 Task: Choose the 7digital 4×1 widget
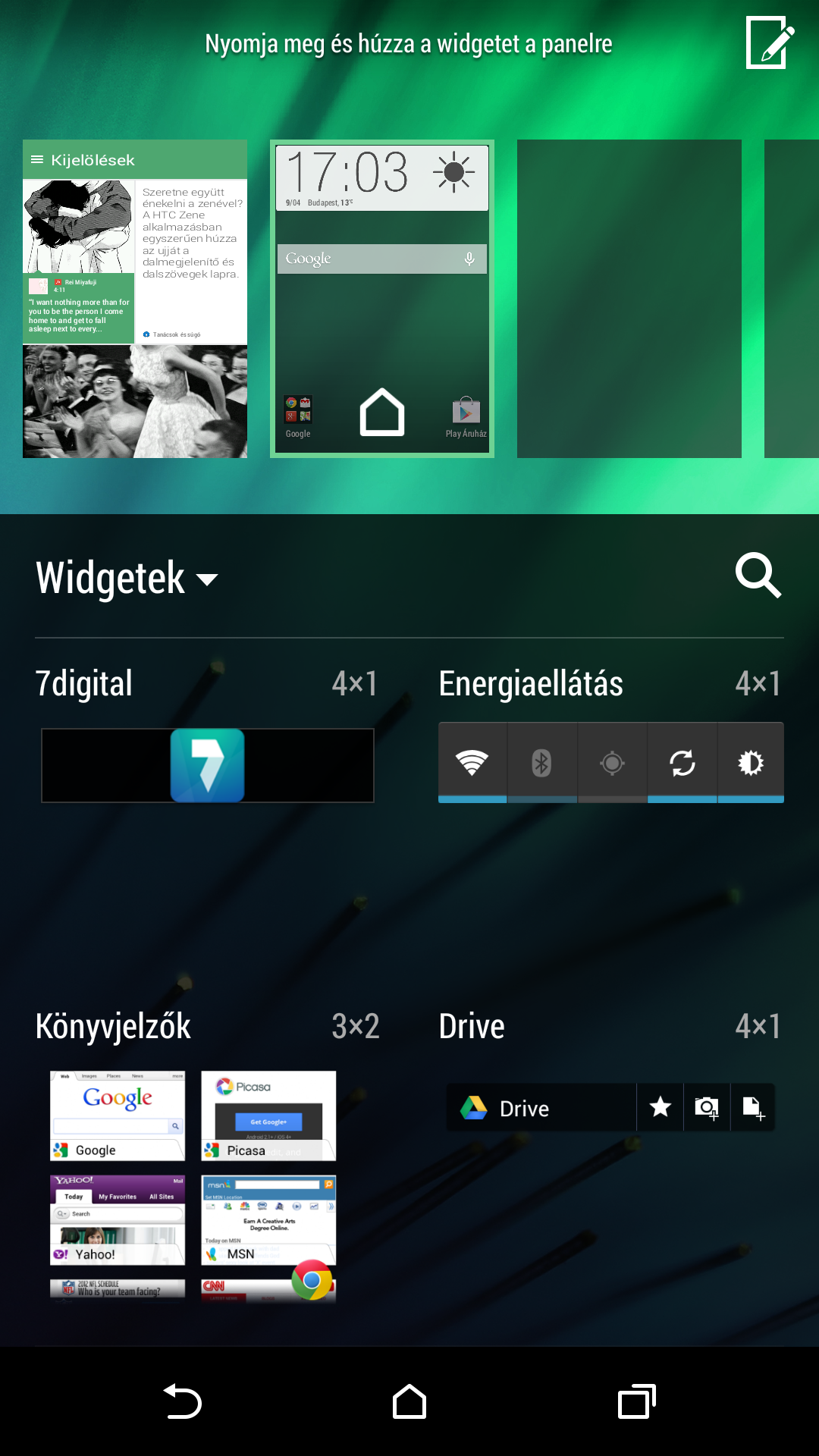207,765
